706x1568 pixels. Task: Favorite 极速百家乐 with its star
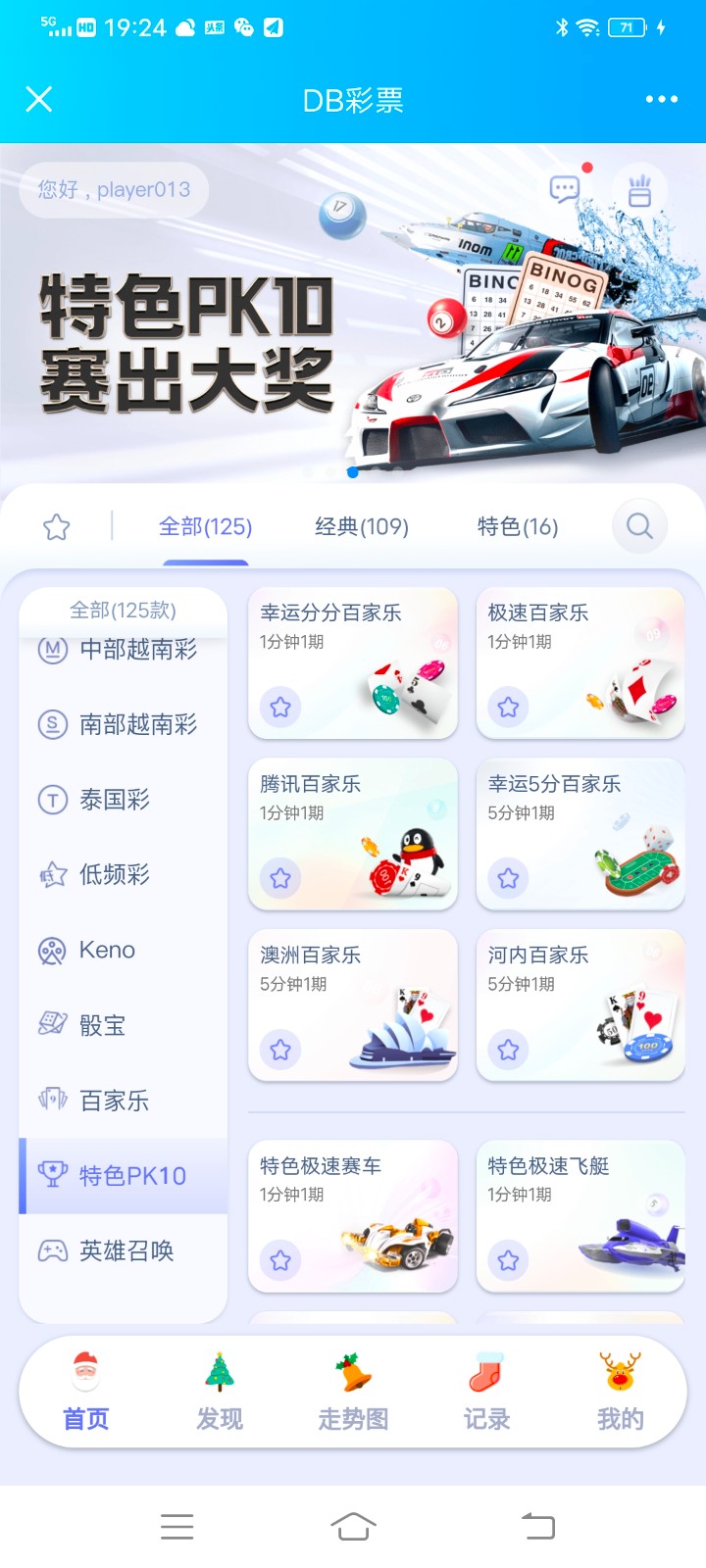coord(508,707)
